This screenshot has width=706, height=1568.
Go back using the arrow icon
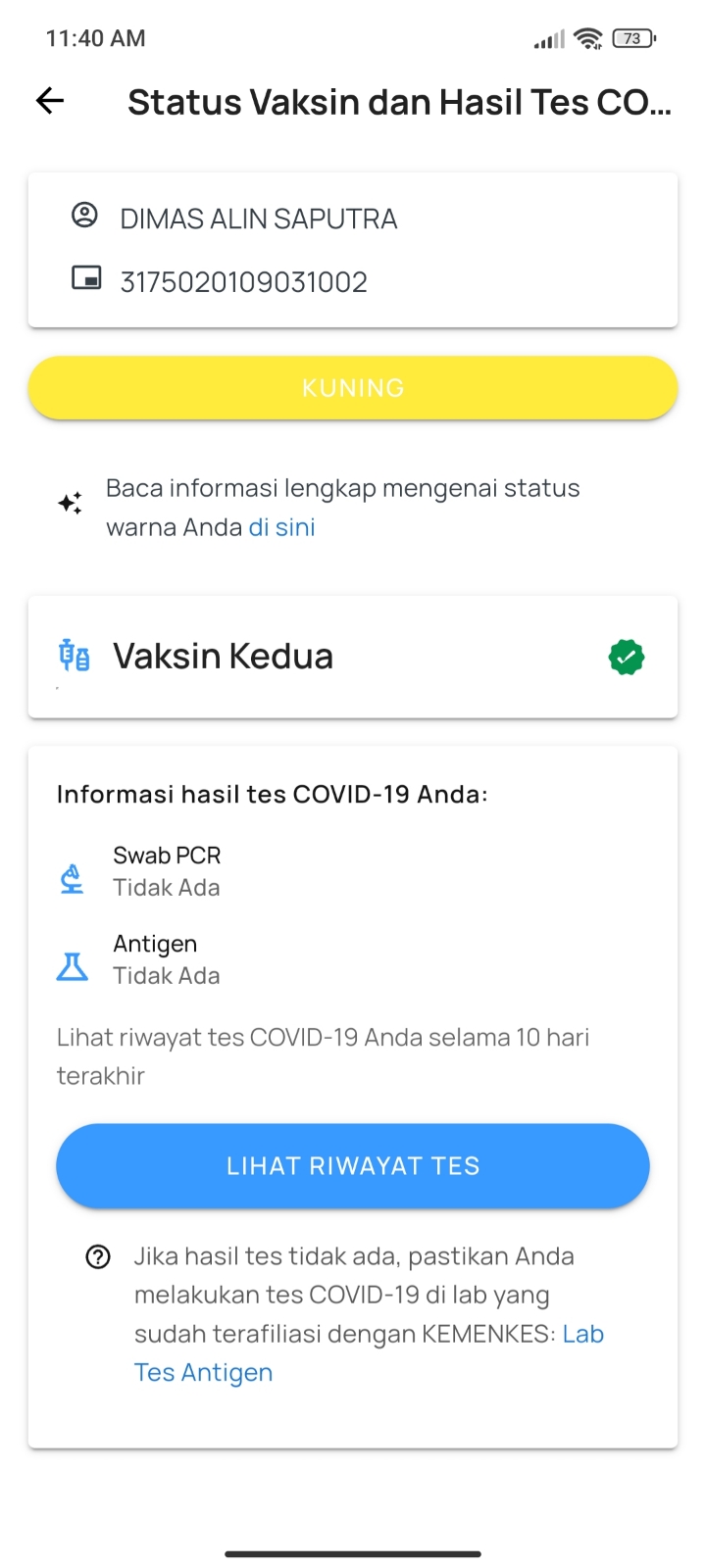click(50, 100)
